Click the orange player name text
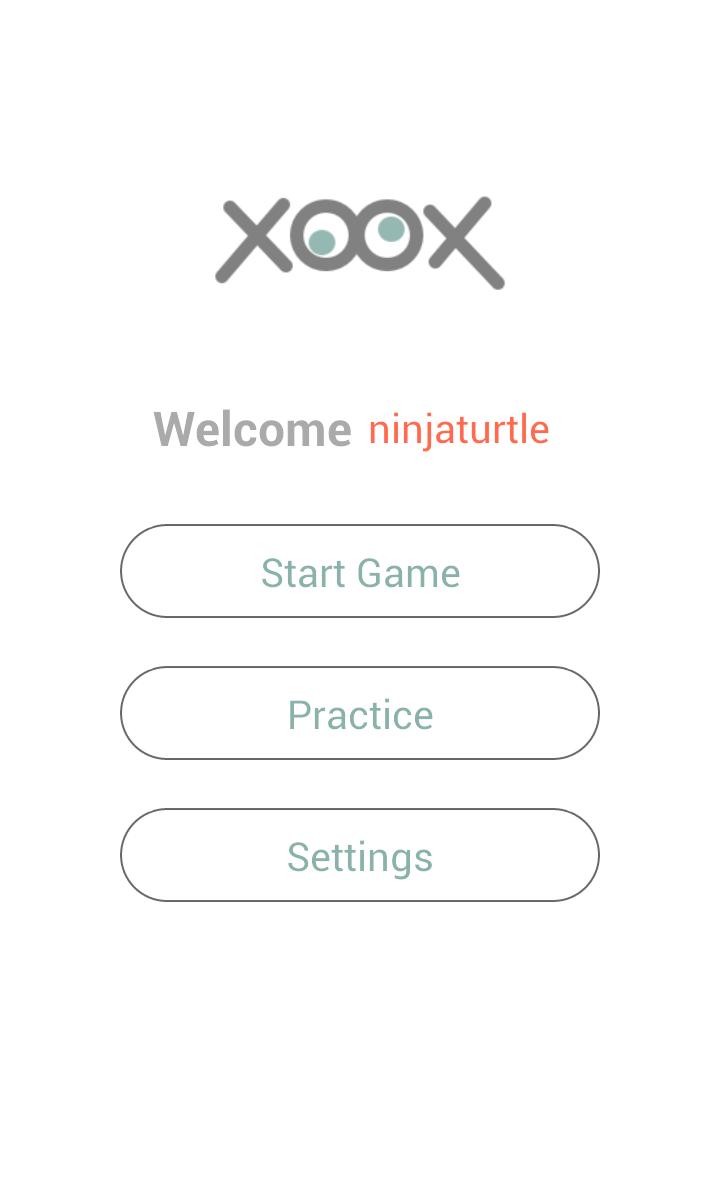 pos(459,429)
